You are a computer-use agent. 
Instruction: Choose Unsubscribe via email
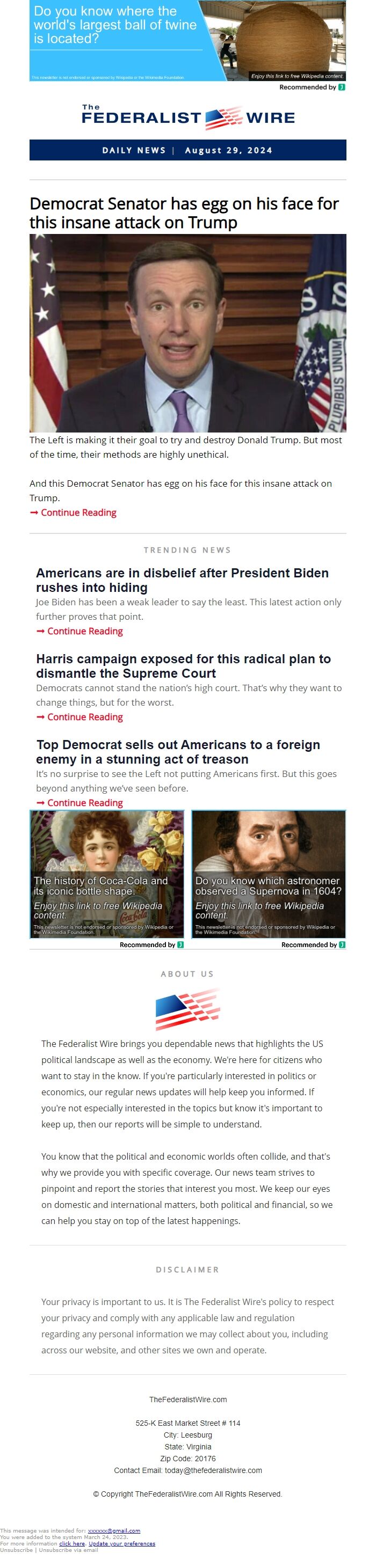pos(68,1550)
